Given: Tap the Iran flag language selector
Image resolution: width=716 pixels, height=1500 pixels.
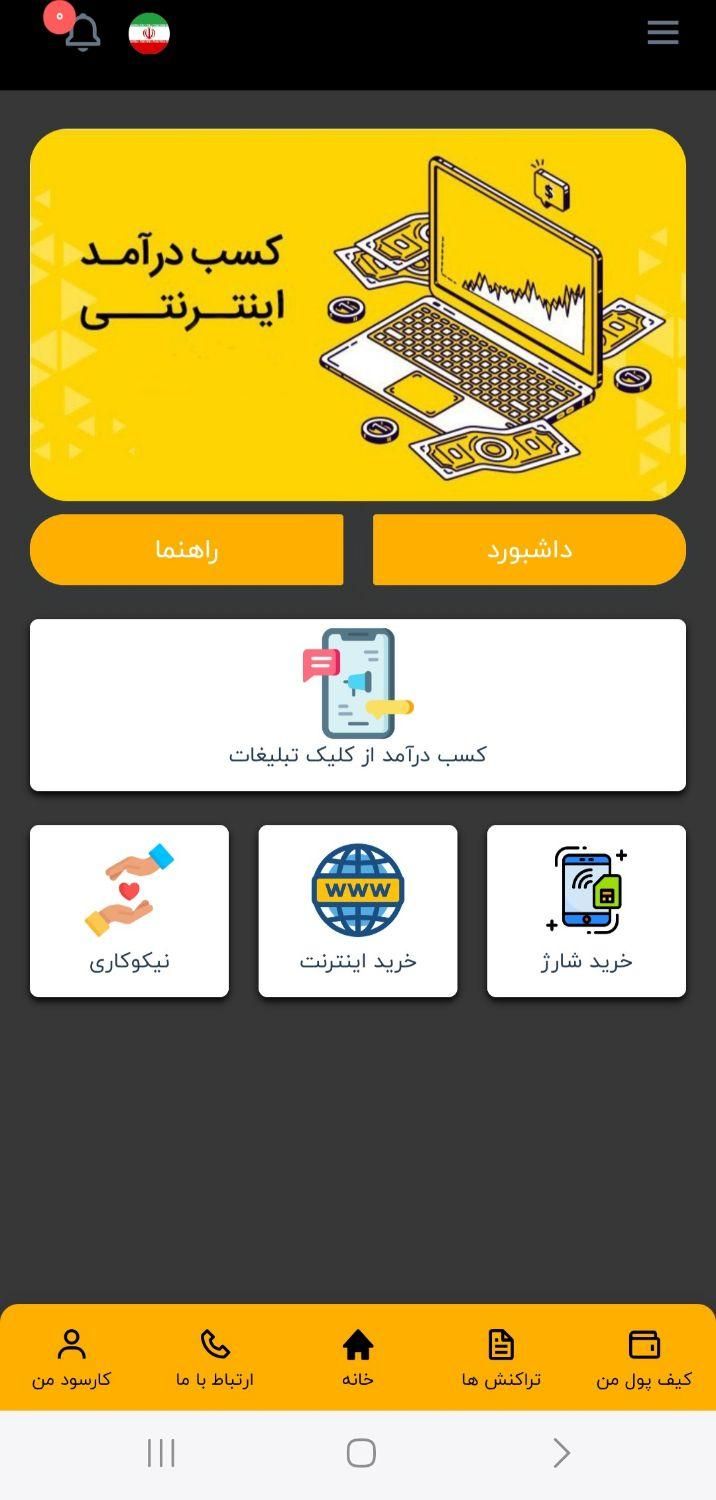Looking at the screenshot, I should point(149,34).
